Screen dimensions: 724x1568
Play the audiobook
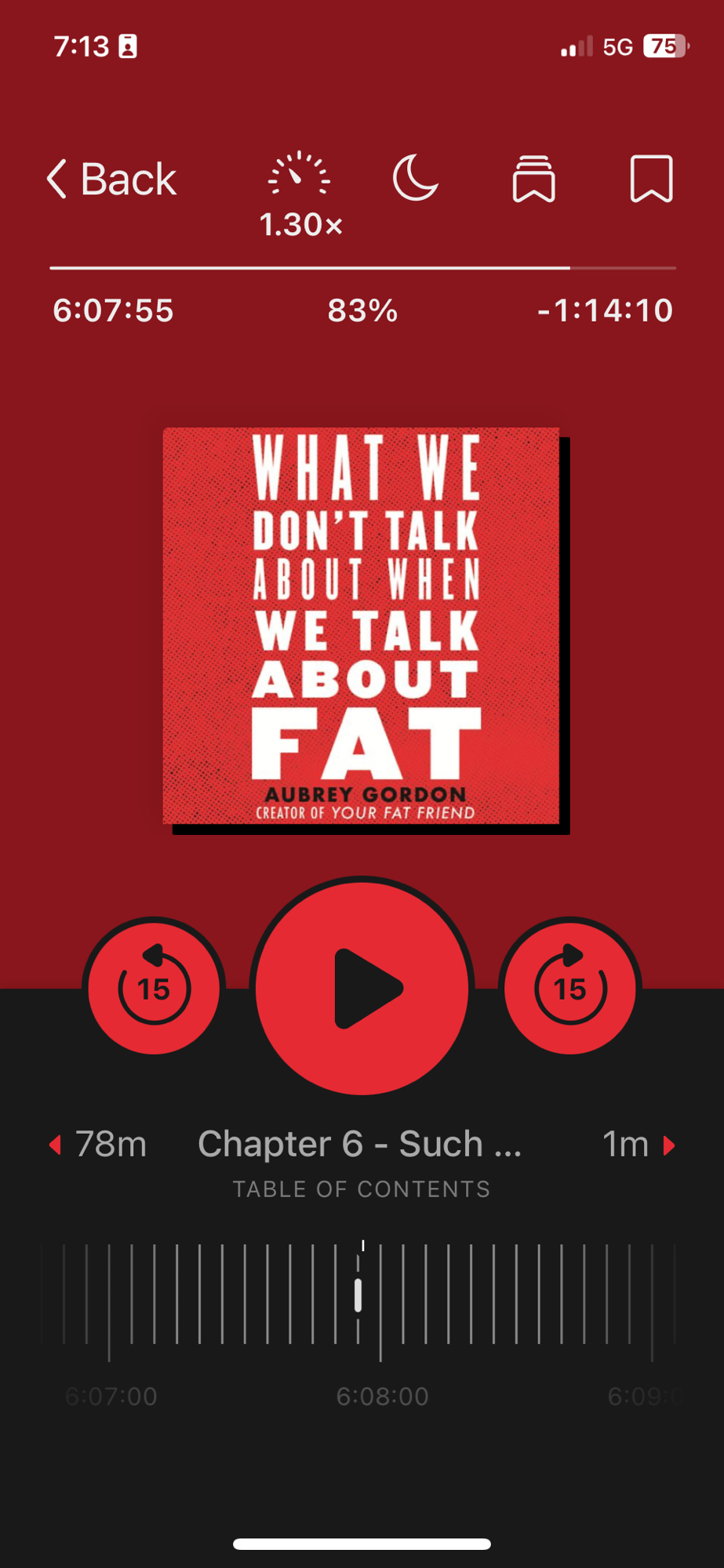point(362,986)
